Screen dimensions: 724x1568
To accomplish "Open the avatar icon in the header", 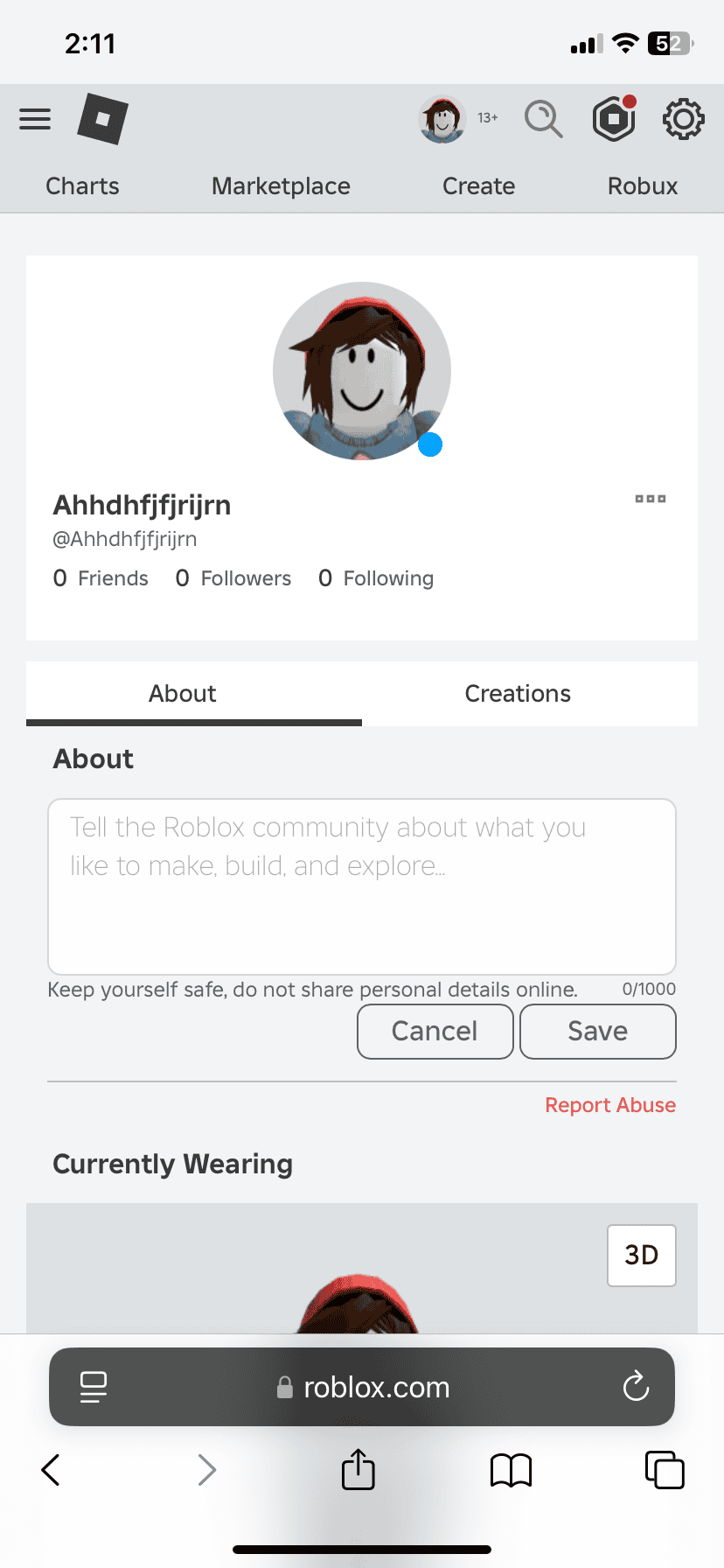I will pyautogui.click(x=442, y=119).
